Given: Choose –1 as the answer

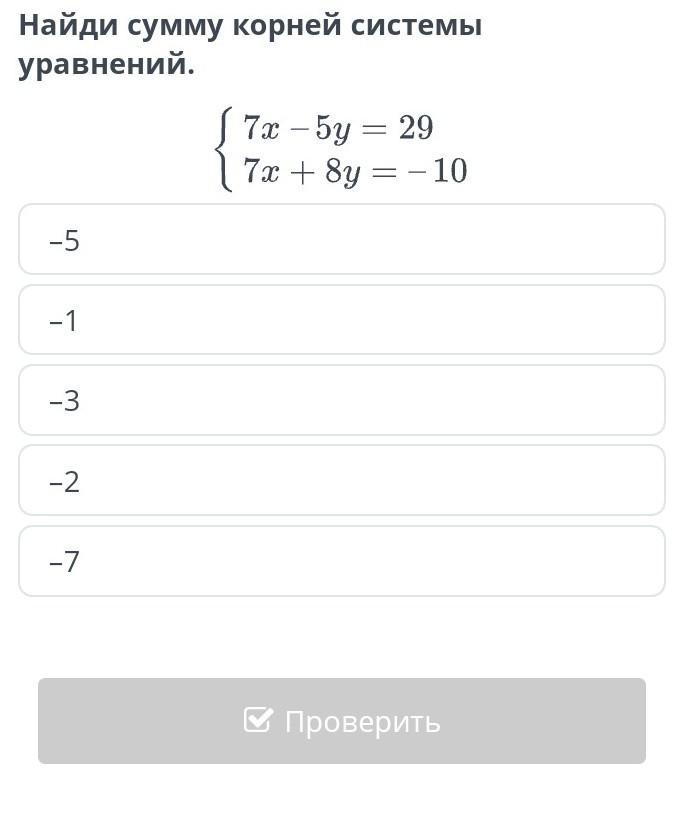Looking at the screenshot, I should [342, 320].
